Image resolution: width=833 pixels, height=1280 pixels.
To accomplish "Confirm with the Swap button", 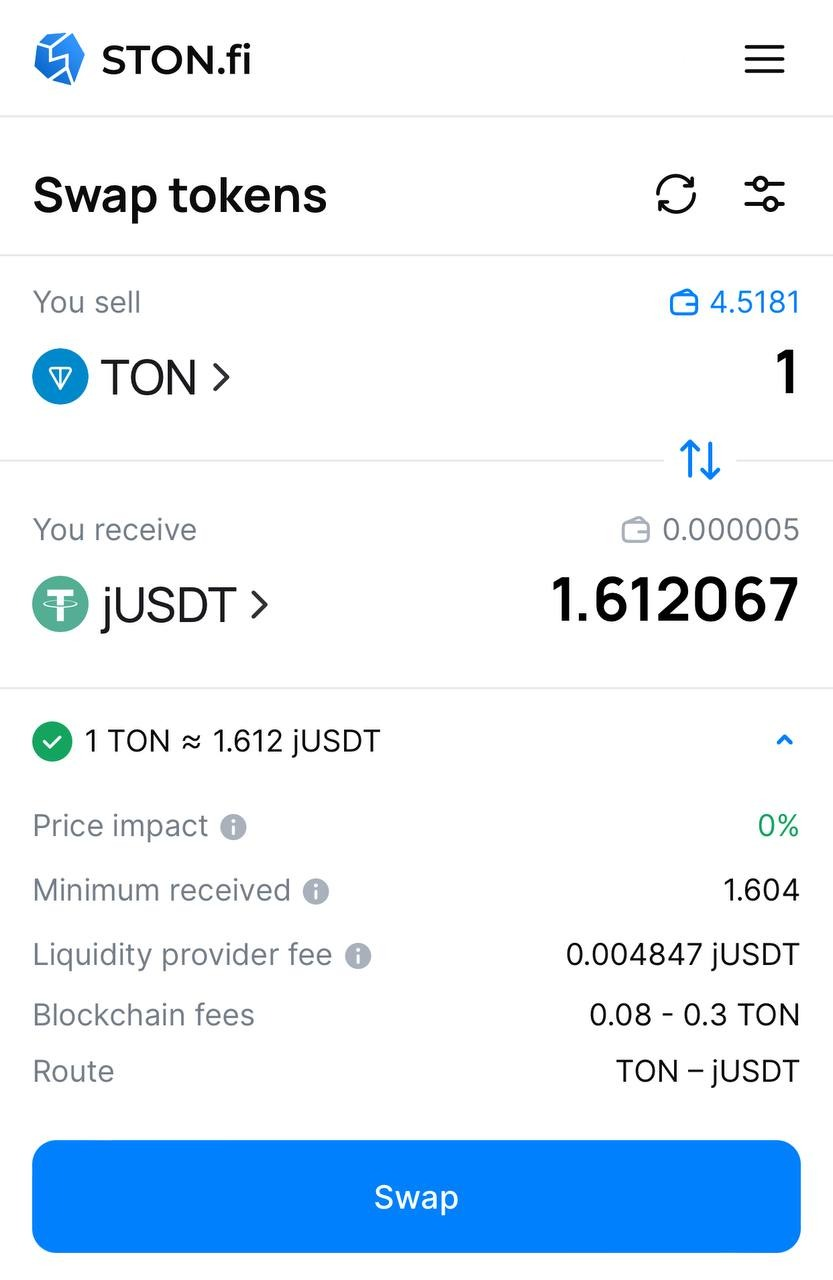I will click(x=416, y=1196).
